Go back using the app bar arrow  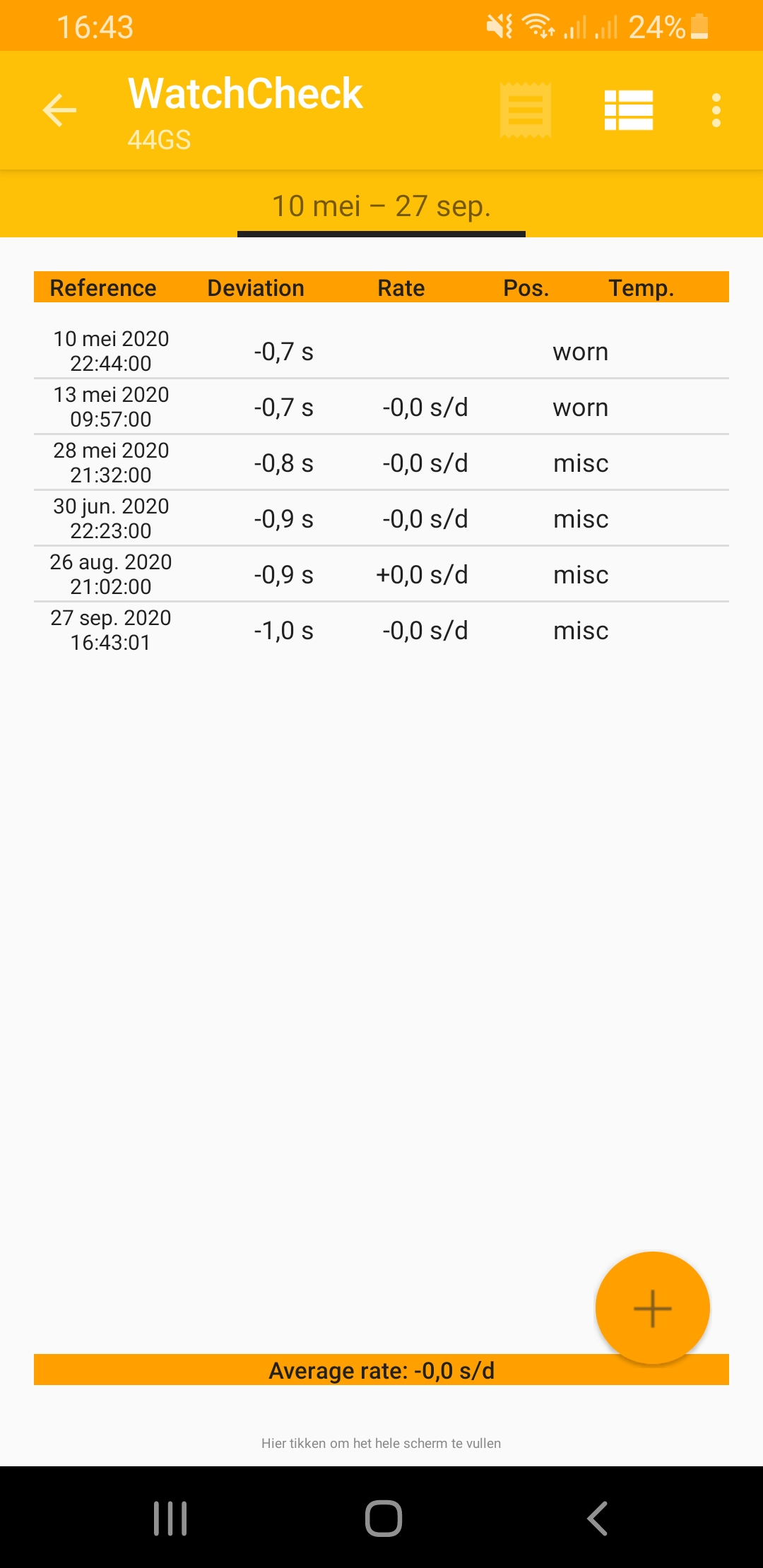tap(59, 110)
